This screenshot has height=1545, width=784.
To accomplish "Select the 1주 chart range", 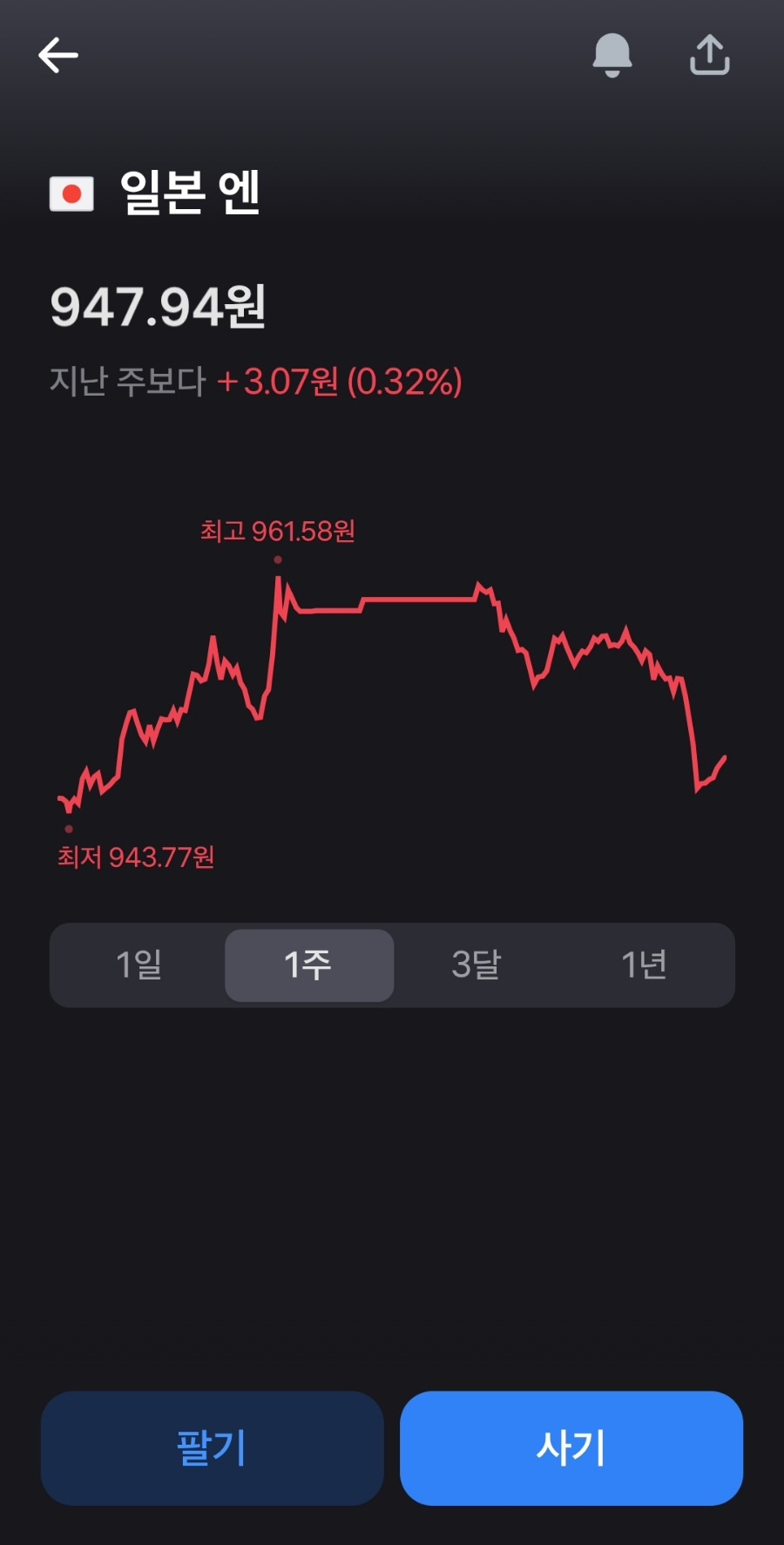I will [x=309, y=965].
